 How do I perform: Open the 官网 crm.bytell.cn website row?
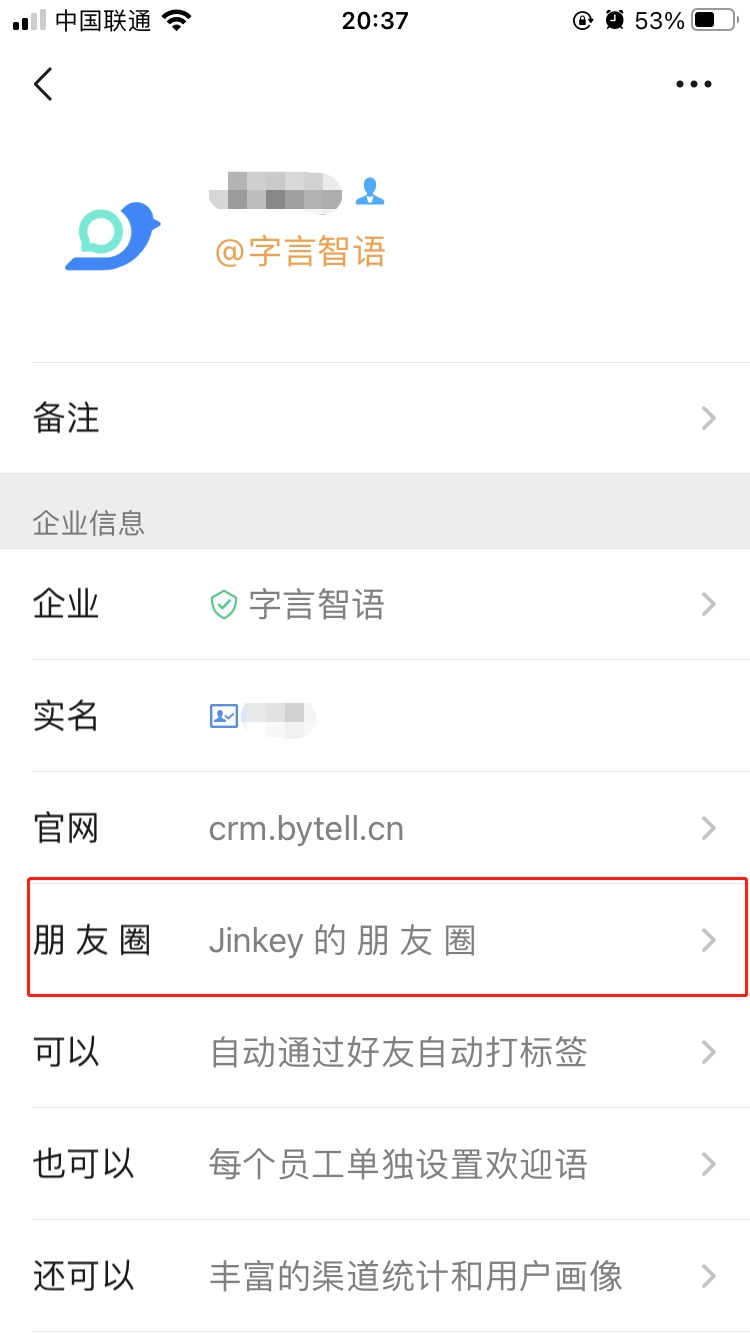pyautogui.click(x=375, y=829)
